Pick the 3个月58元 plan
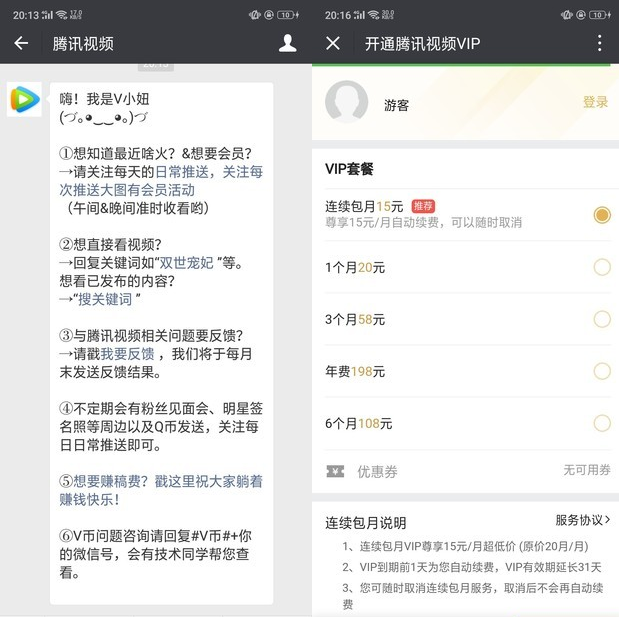The image size is (619, 617). click(601, 319)
